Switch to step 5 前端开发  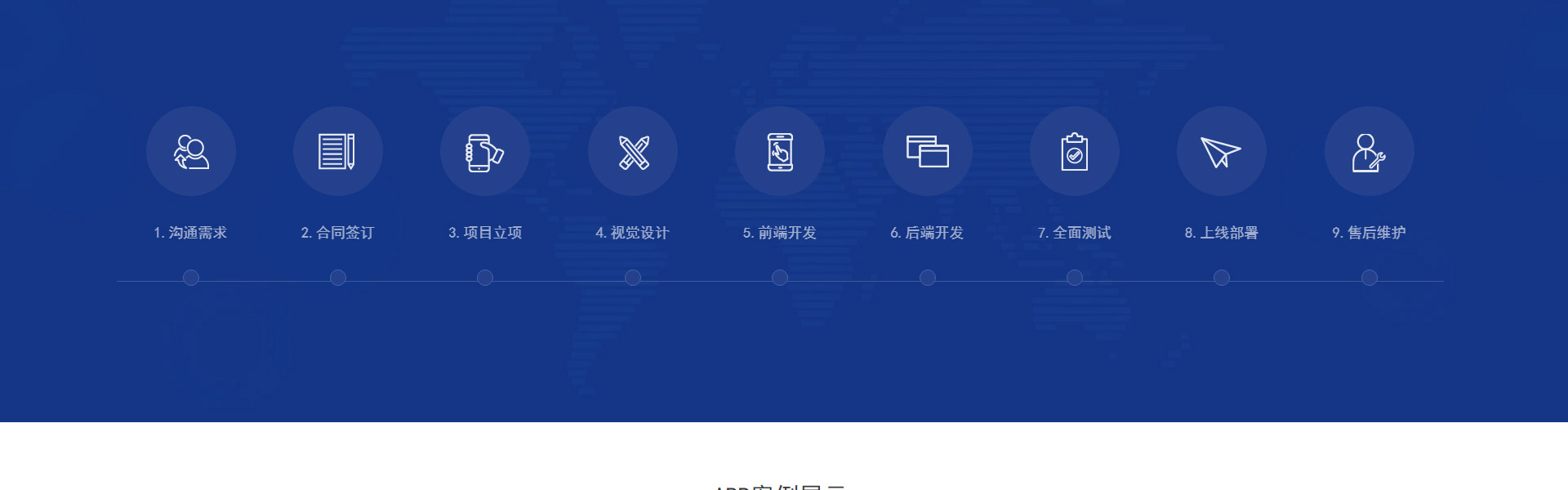(780, 152)
